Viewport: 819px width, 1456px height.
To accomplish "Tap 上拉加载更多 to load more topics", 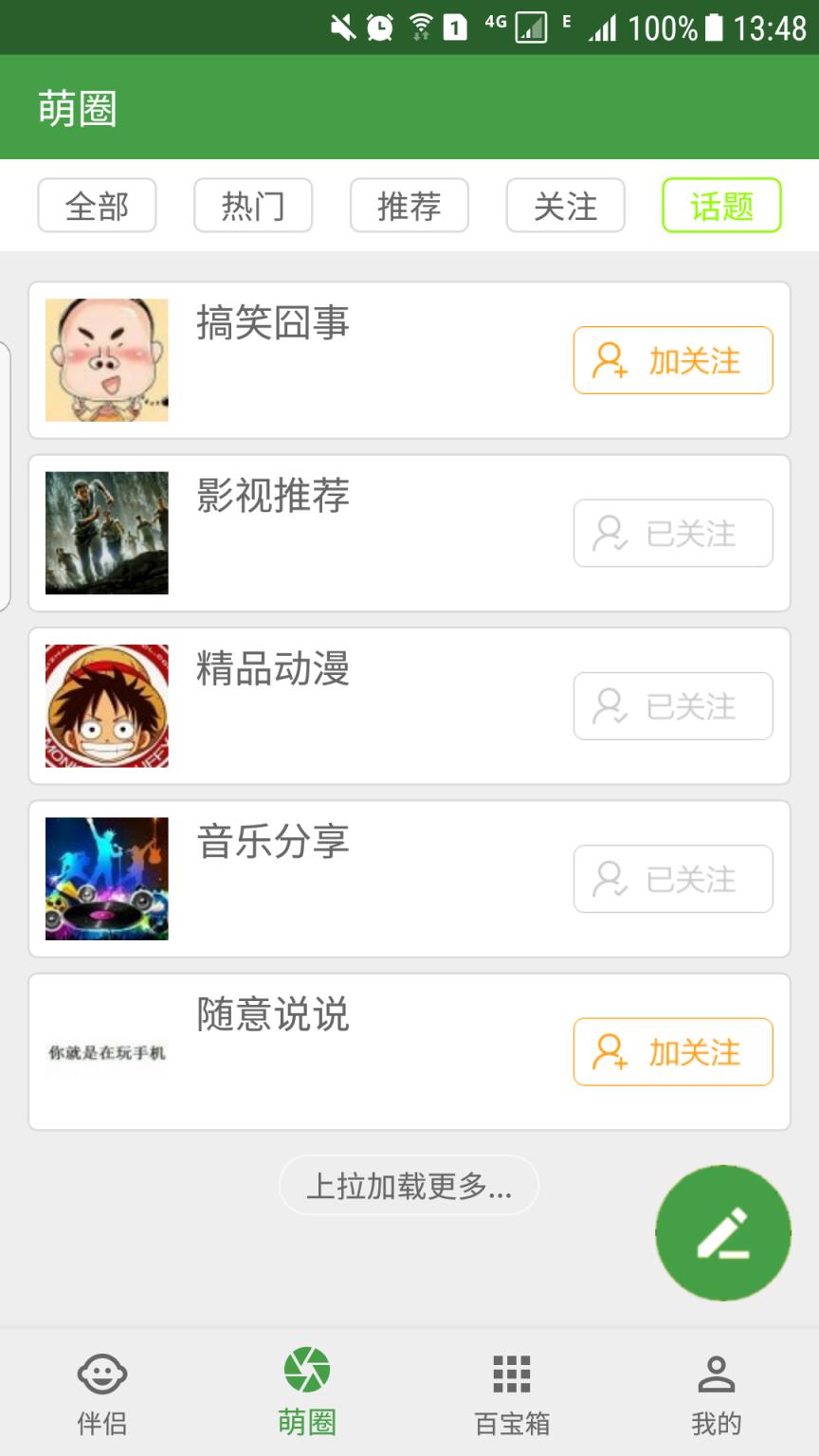I will tap(409, 1185).
